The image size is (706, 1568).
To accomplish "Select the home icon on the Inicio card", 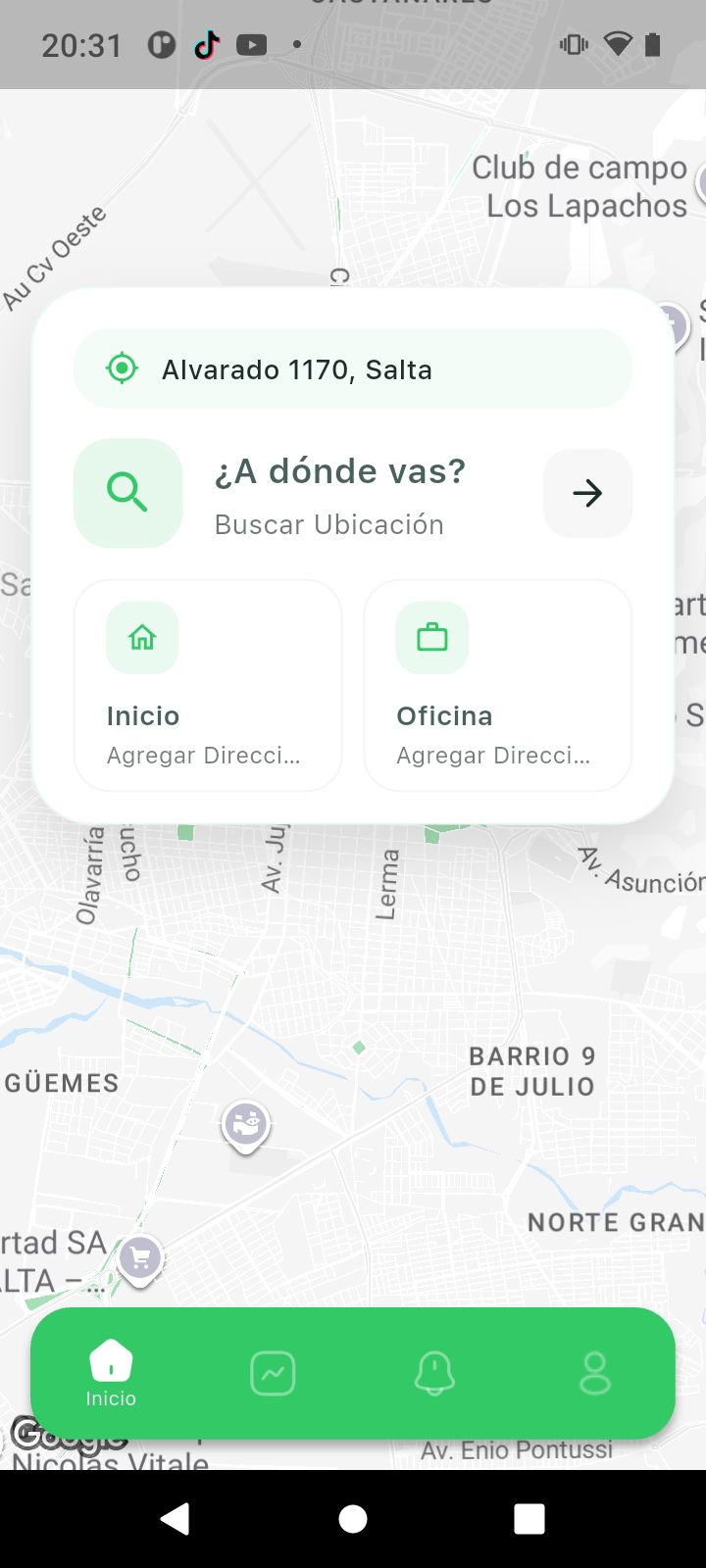I will pos(142,637).
